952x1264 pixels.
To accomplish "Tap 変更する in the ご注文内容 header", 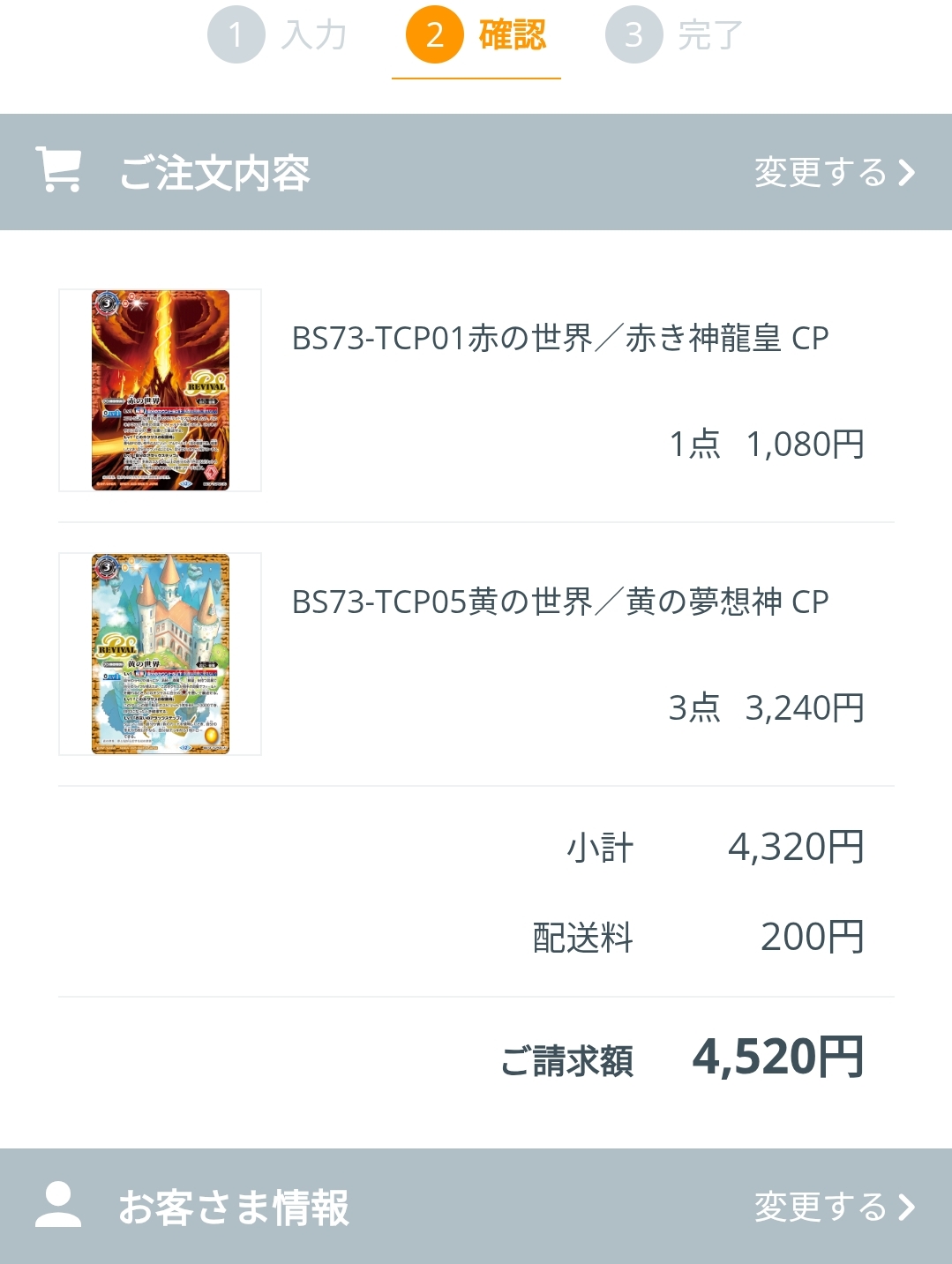I will point(834,172).
